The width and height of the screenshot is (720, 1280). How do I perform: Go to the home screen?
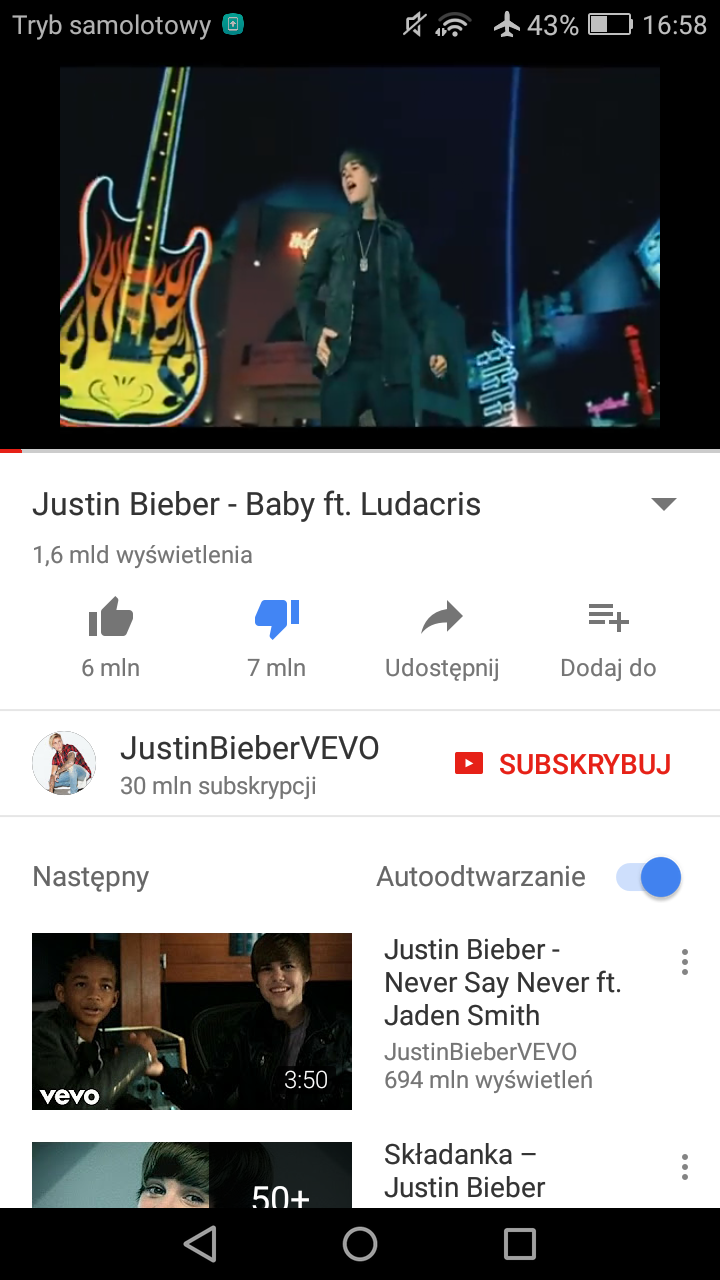point(360,1244)
